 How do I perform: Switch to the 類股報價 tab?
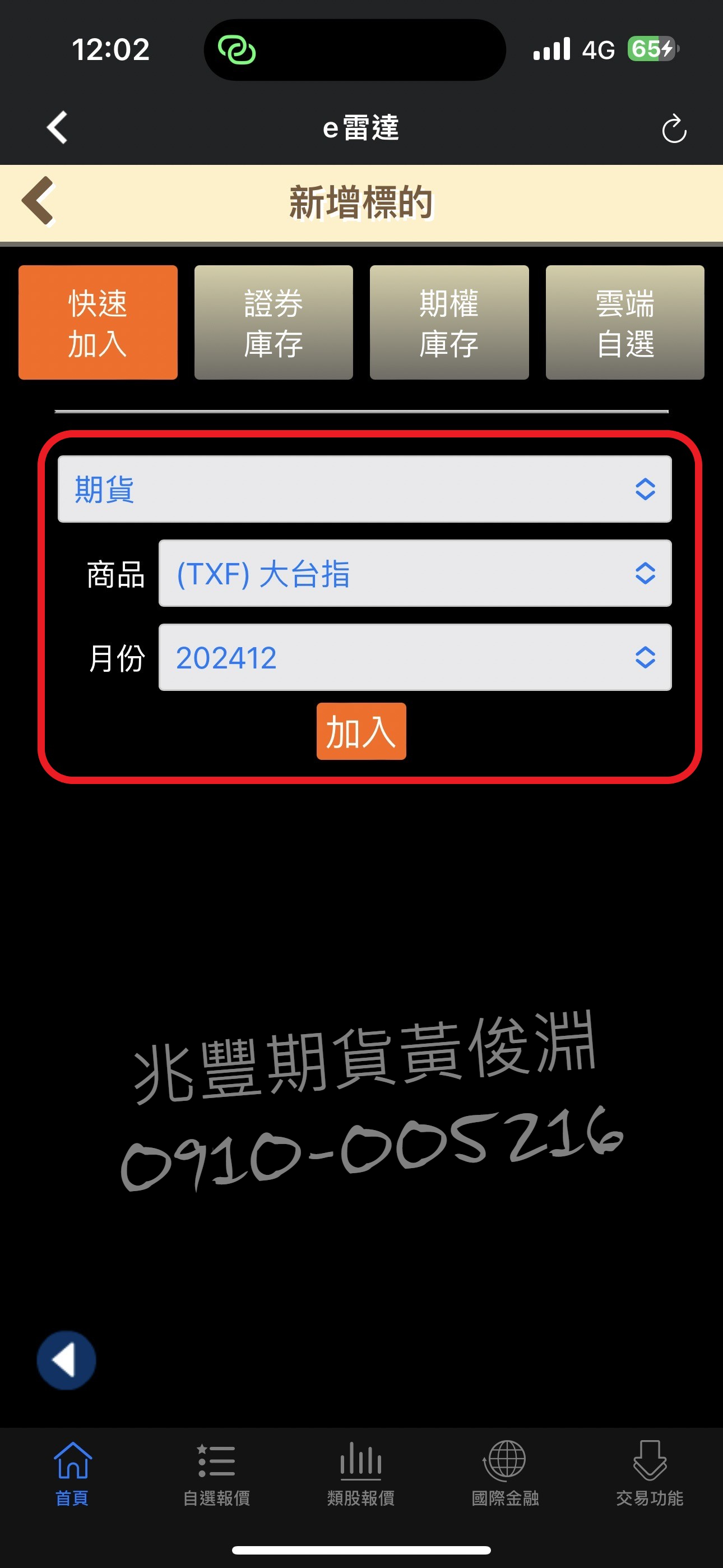[361, 1473]
